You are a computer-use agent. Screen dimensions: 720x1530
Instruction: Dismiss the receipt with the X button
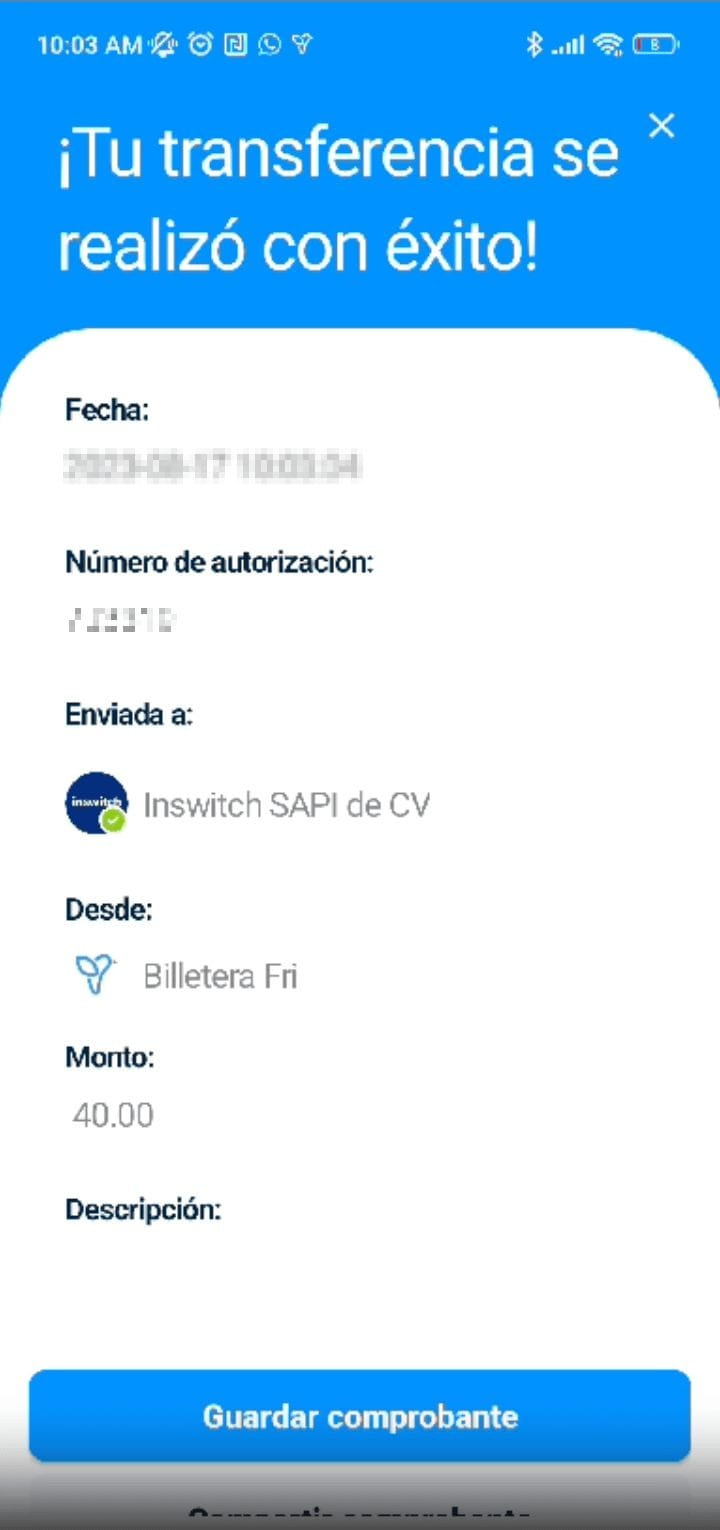point(662,126)
